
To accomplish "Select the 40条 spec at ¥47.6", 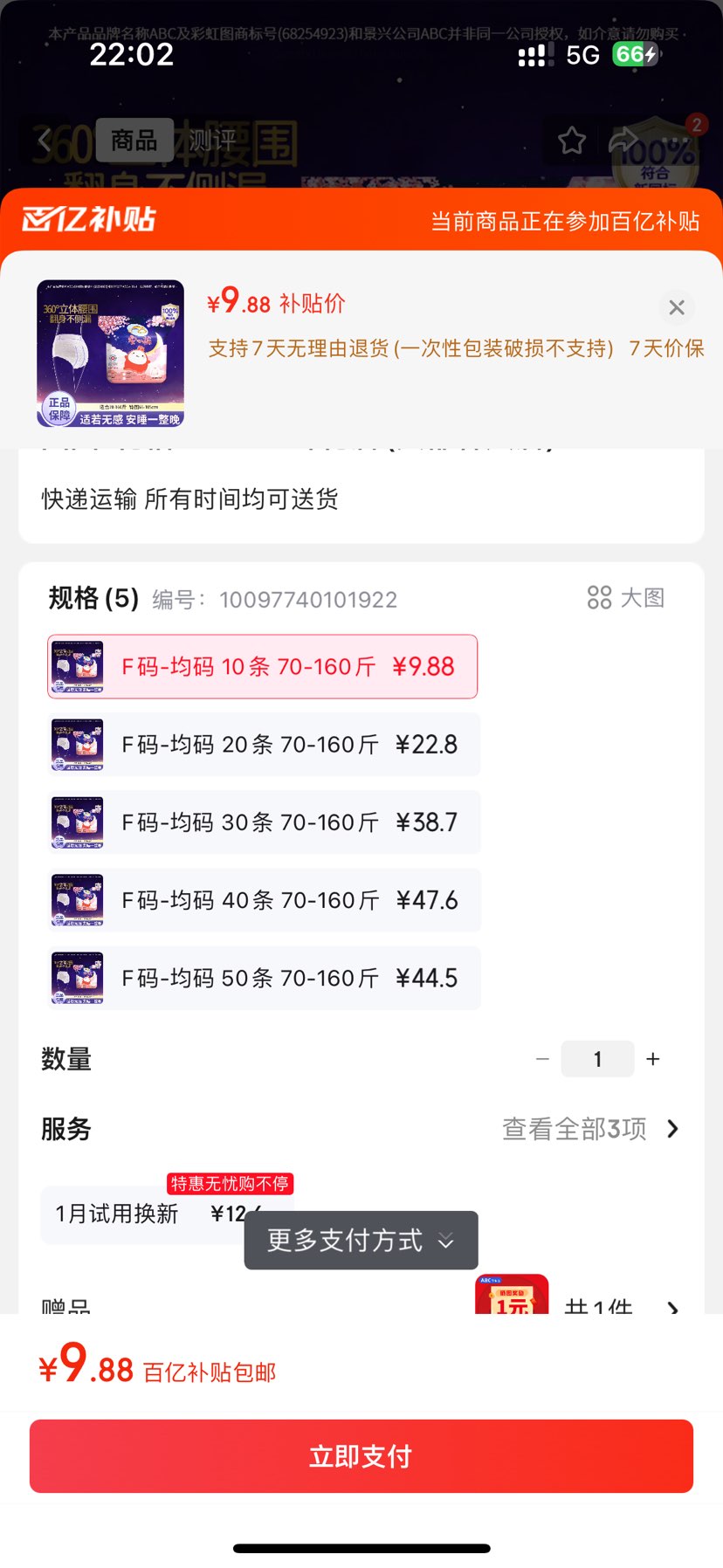I will 263,900.
